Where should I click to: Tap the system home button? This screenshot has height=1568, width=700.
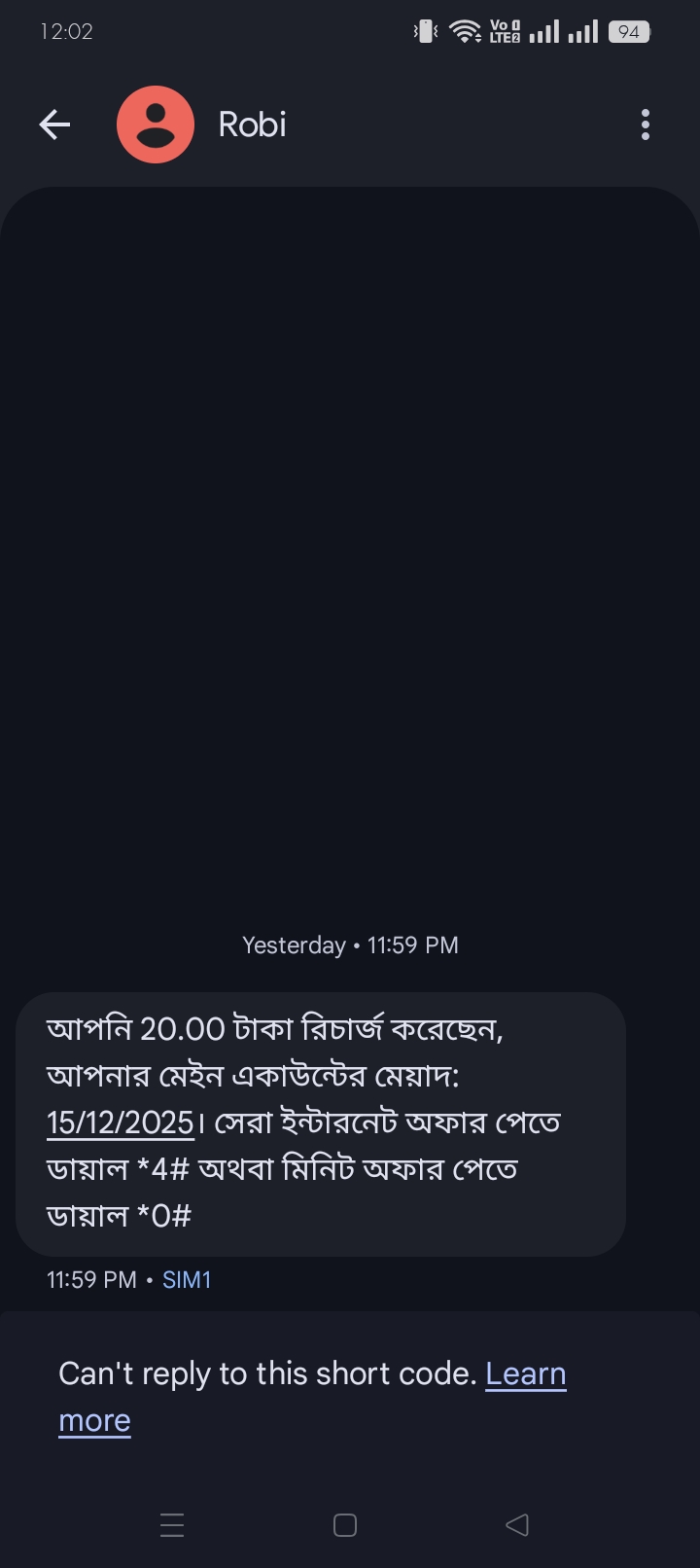[345, 1524]
